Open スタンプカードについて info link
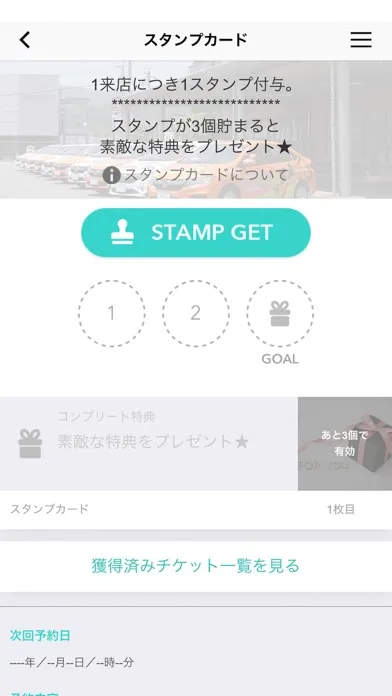The image size is (392, 696). pyautogui.click(x=196, y=175)
